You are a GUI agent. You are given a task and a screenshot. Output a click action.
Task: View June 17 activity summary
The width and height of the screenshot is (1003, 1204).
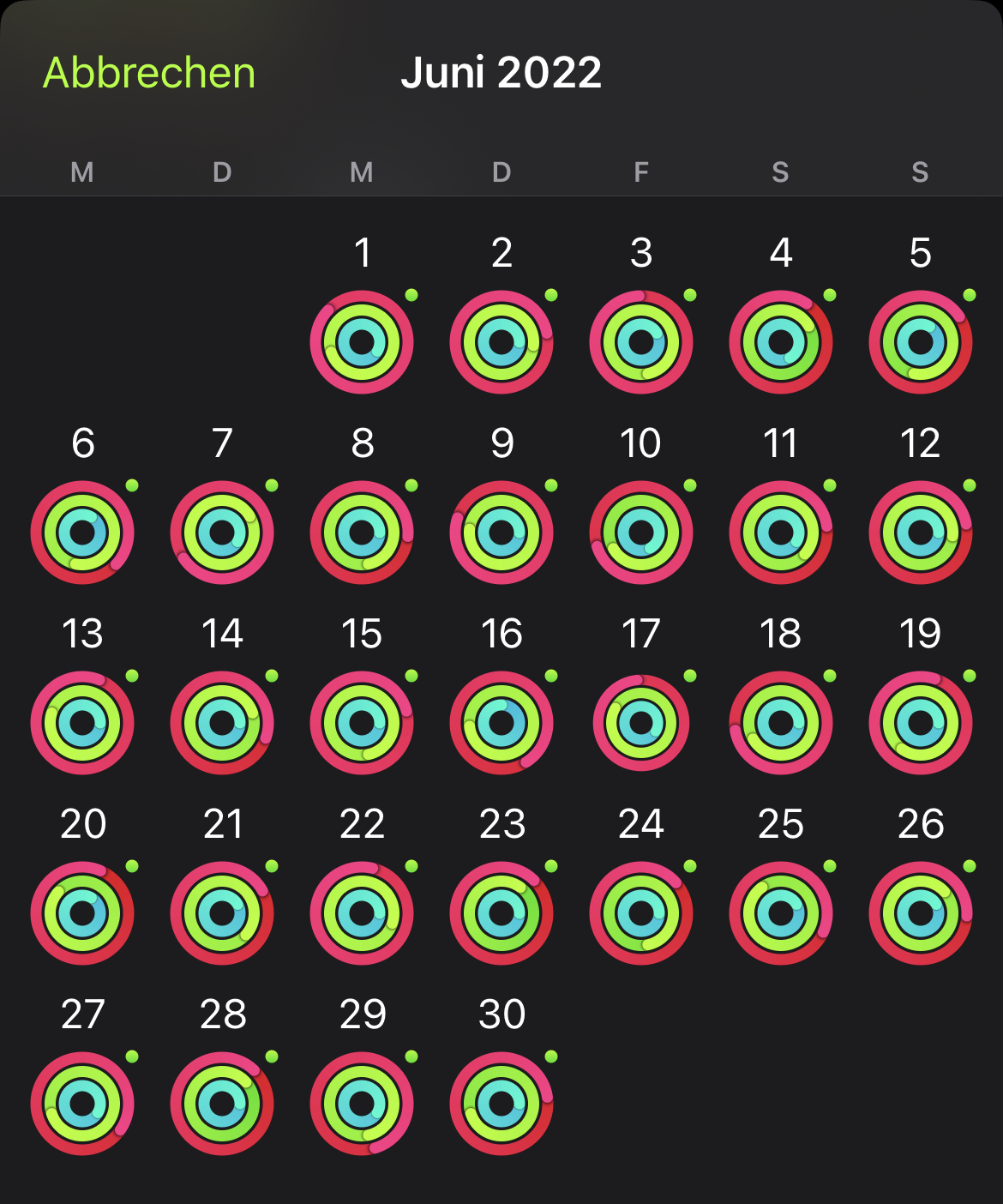click(641, 723)
